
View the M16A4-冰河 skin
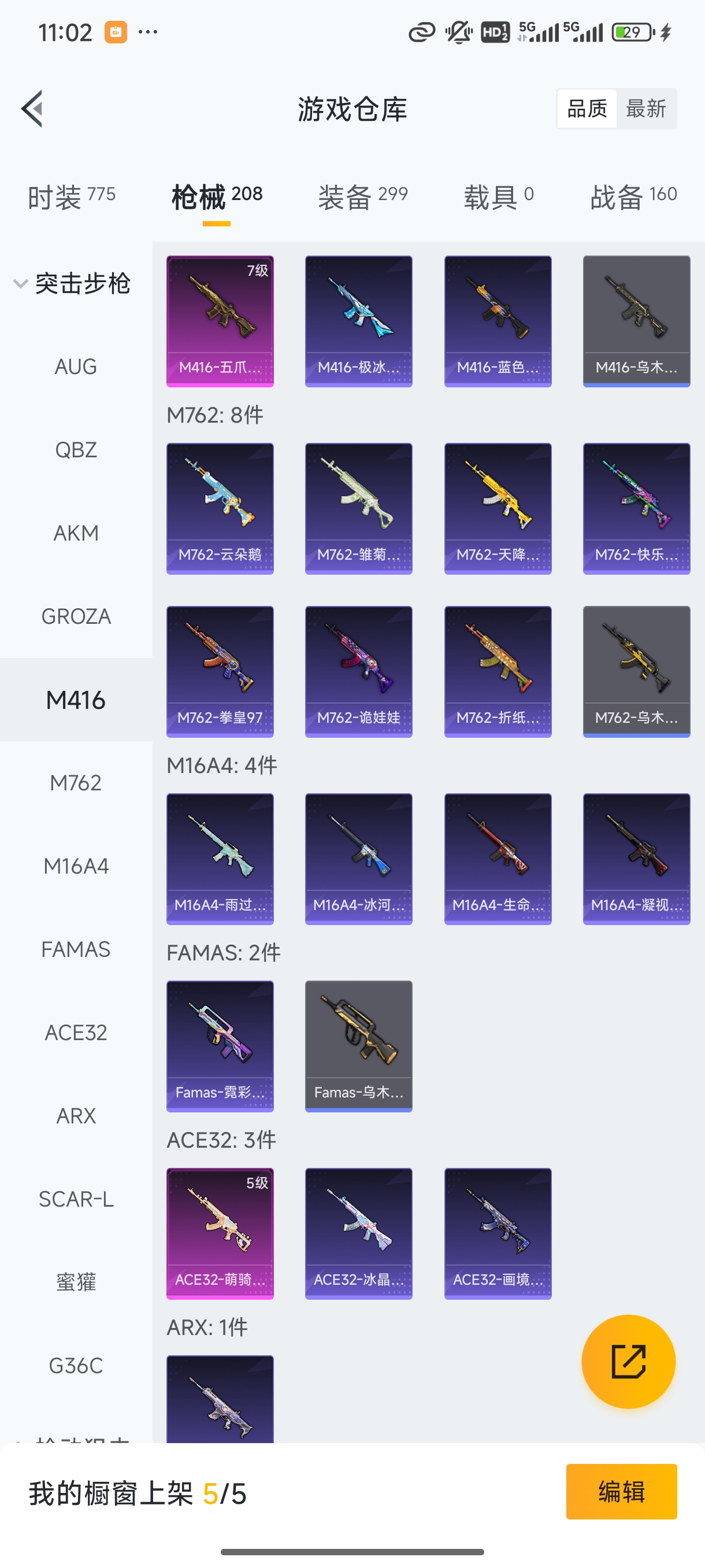[358, 858]
